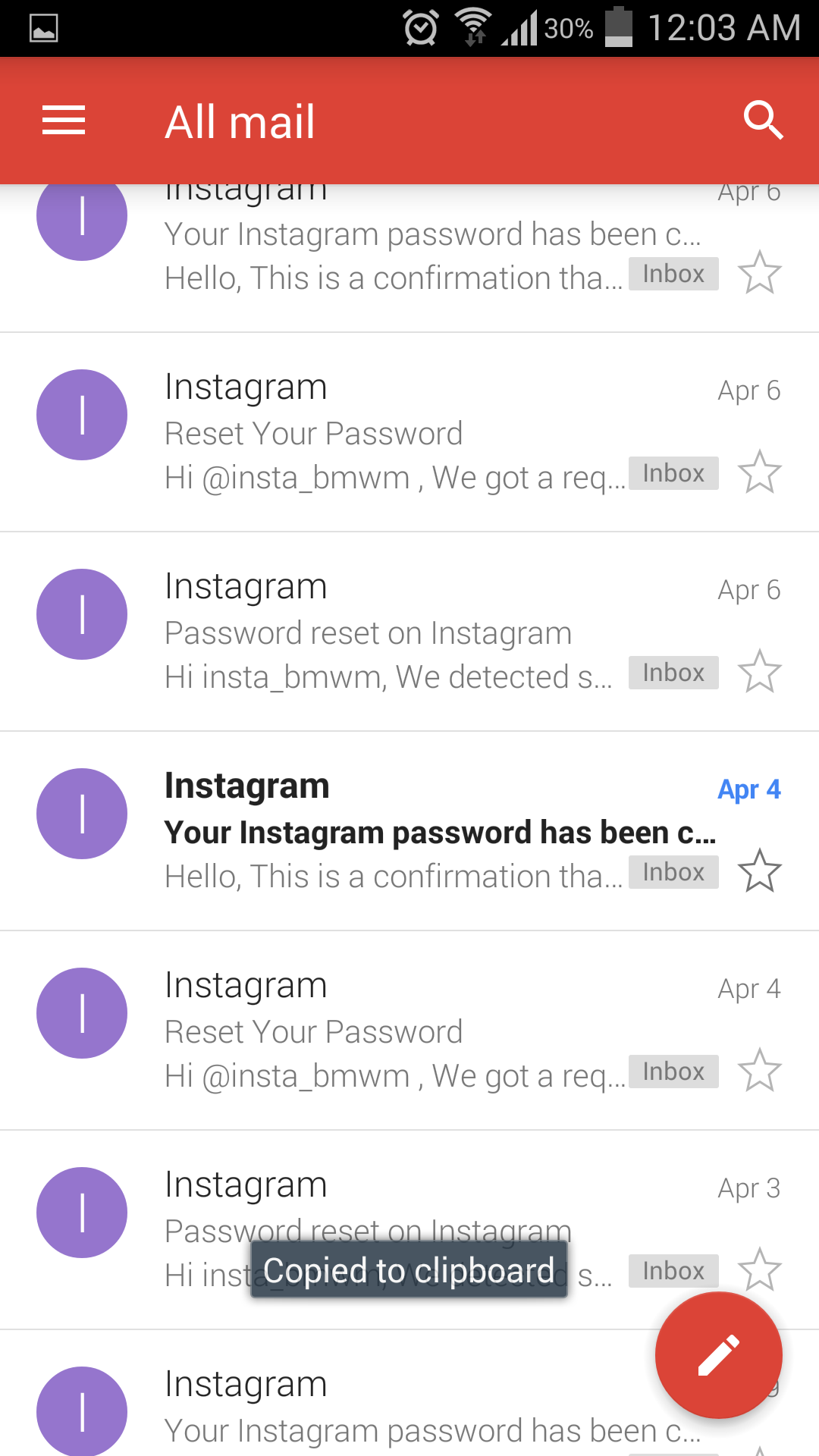Star the Apr 4 'Reset Your Password' email
This screenshot has height=1456, width=819.
point(759,1071)
